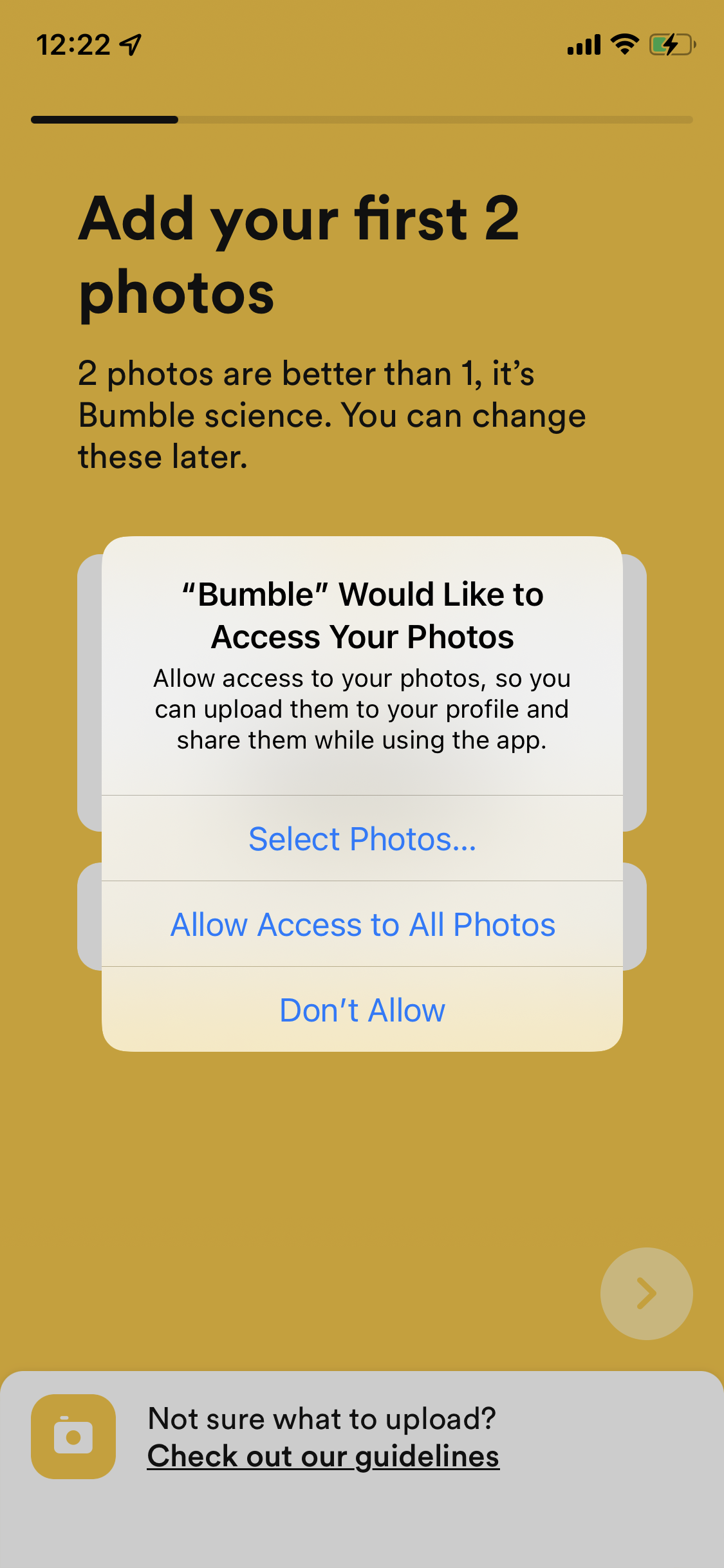Tap the chevron inside the forward button
The image size is (724, 1568).
pyautogui.click(x=646, y=1294)
